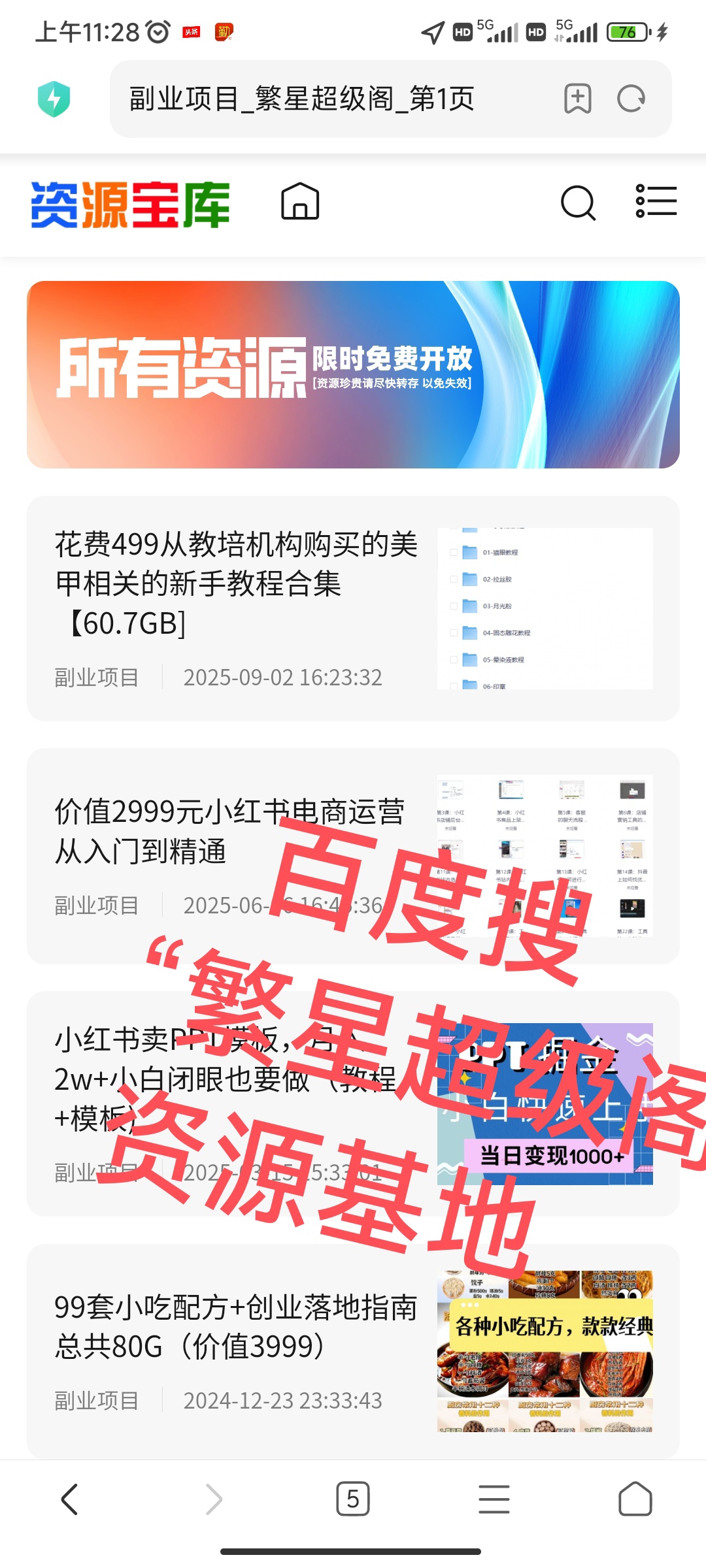Open the 99套小吃配方 article

click(x=235, y=1326)
